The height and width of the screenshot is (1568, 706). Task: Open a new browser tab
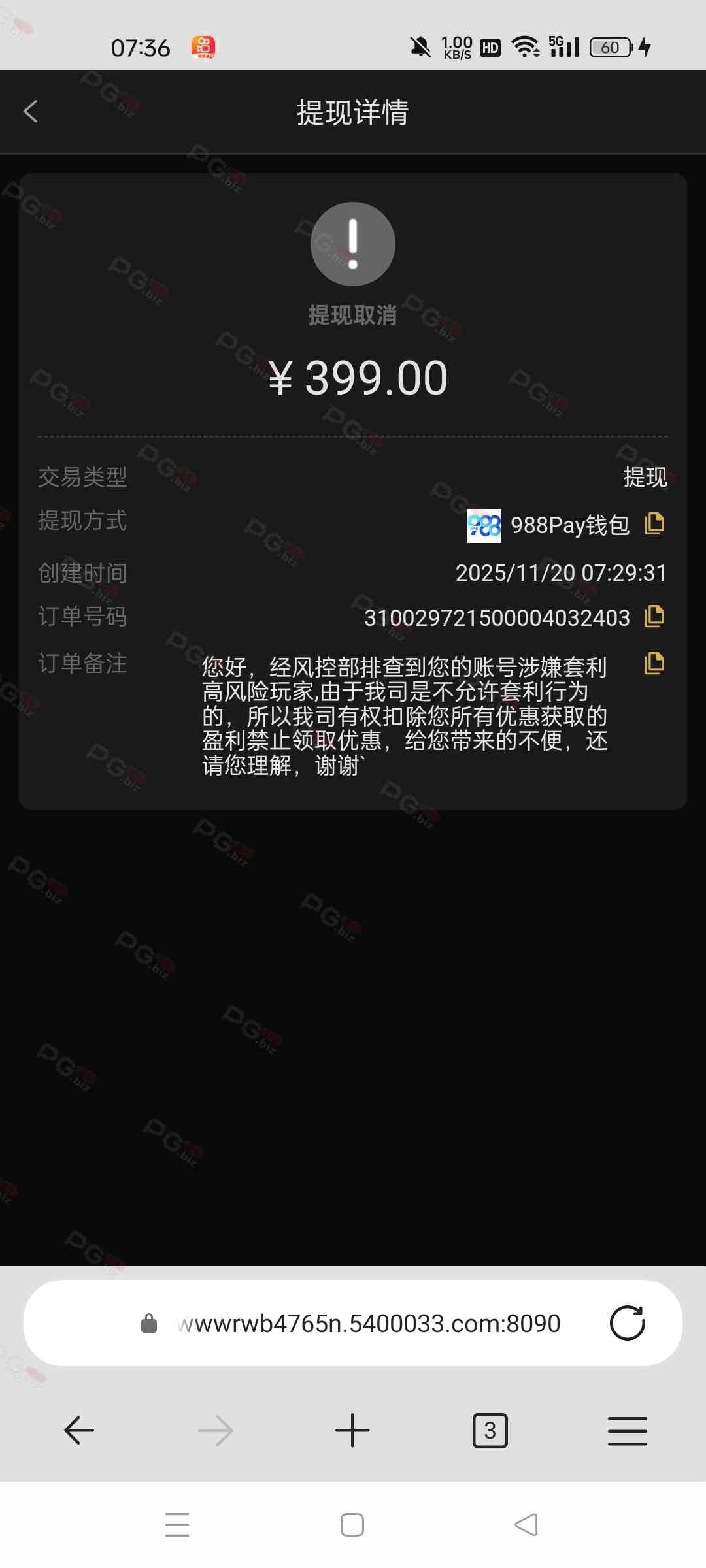tap(352, 1431)
